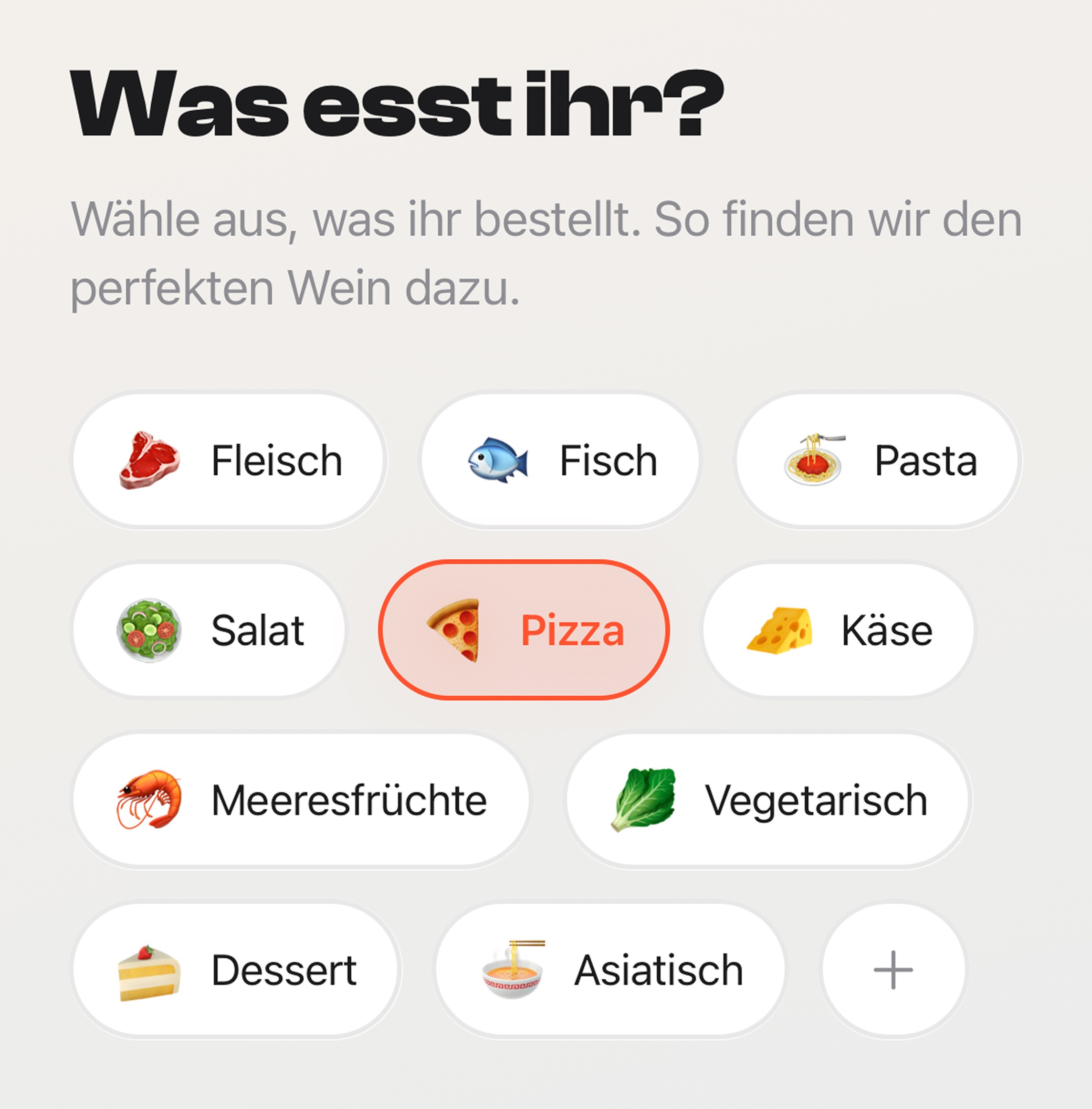Choose Fisch as your dish
The height and width of the screenshot is (1109, 1092).
tap(560, 460)
